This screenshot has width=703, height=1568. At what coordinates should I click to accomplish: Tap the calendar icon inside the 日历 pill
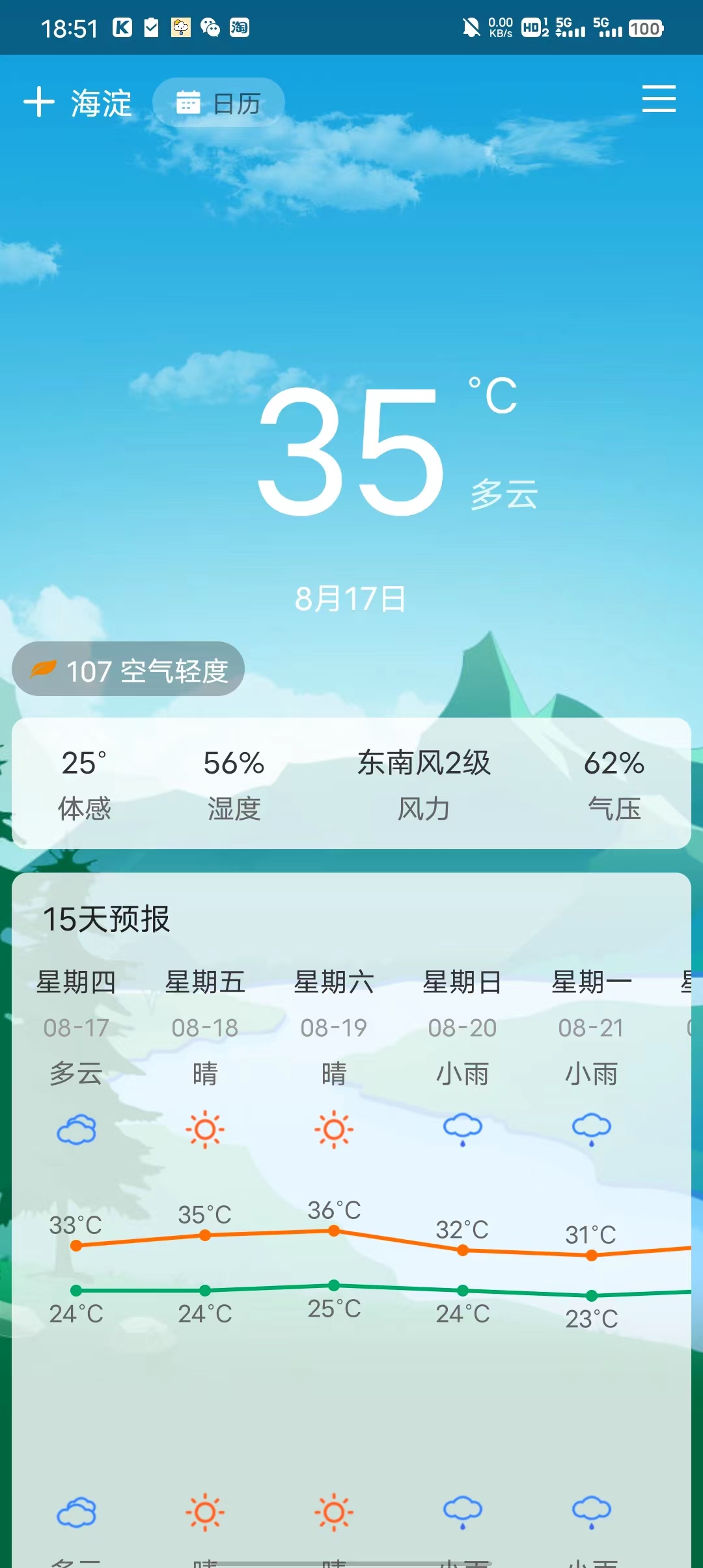coord(188,102)
